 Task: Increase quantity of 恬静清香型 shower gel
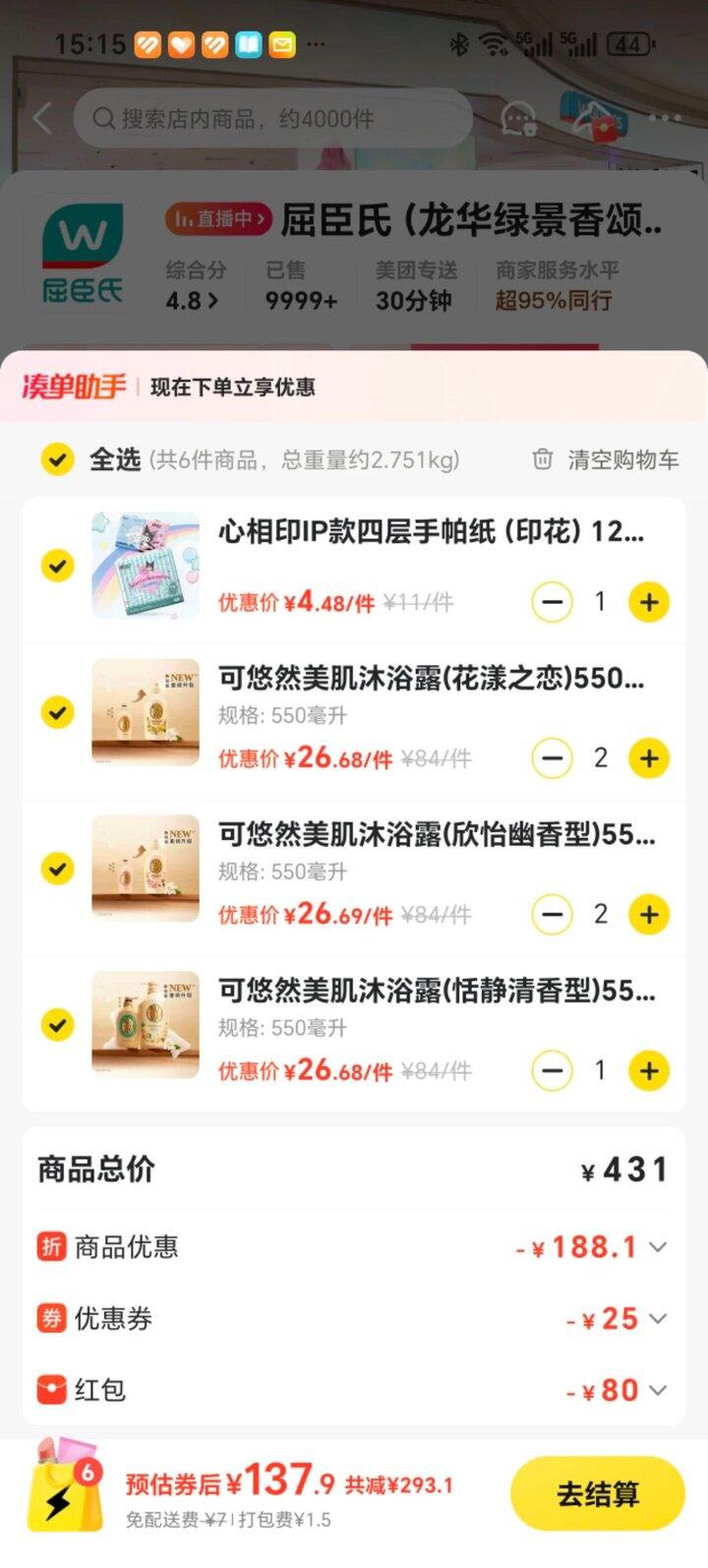(649, 1070)
